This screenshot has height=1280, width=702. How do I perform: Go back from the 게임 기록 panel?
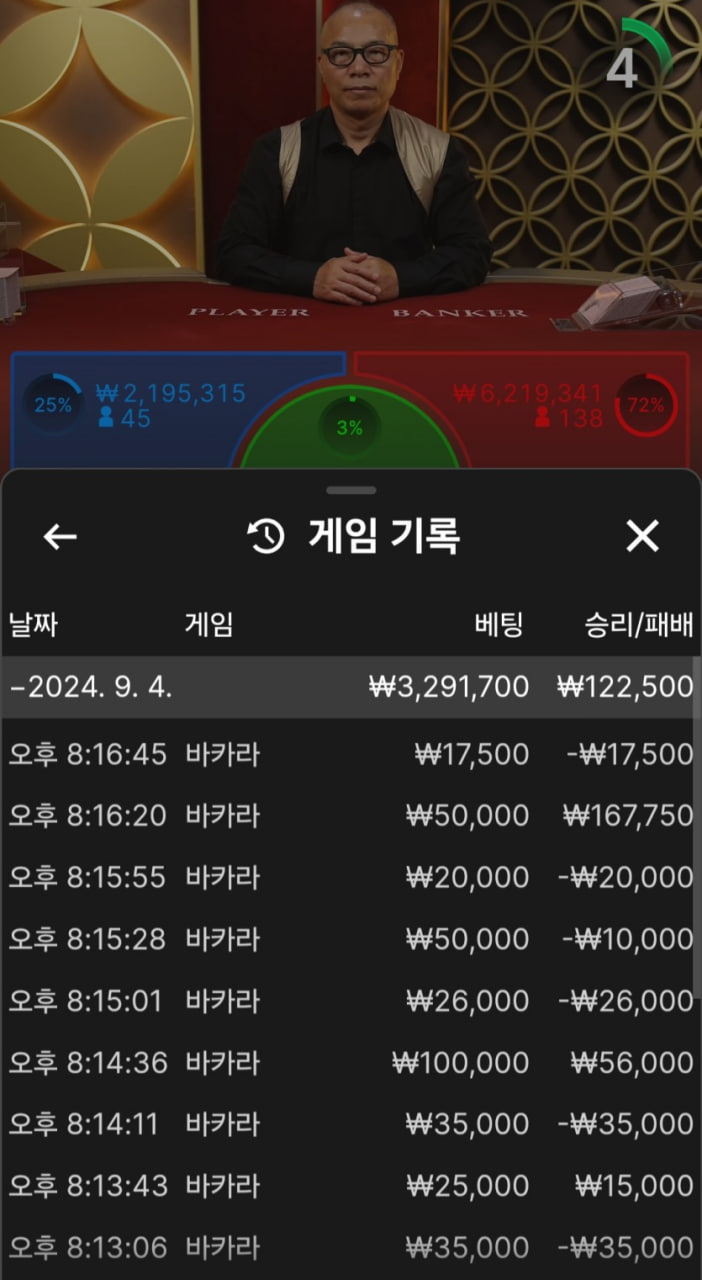(x=60, y=537)
